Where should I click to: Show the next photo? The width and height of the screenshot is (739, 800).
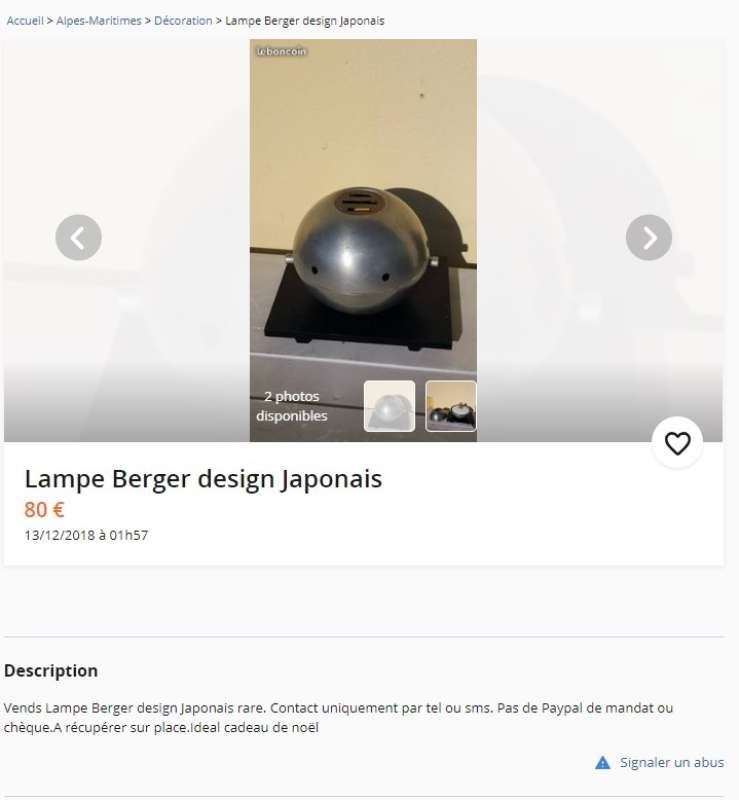(x=648, y=238)
